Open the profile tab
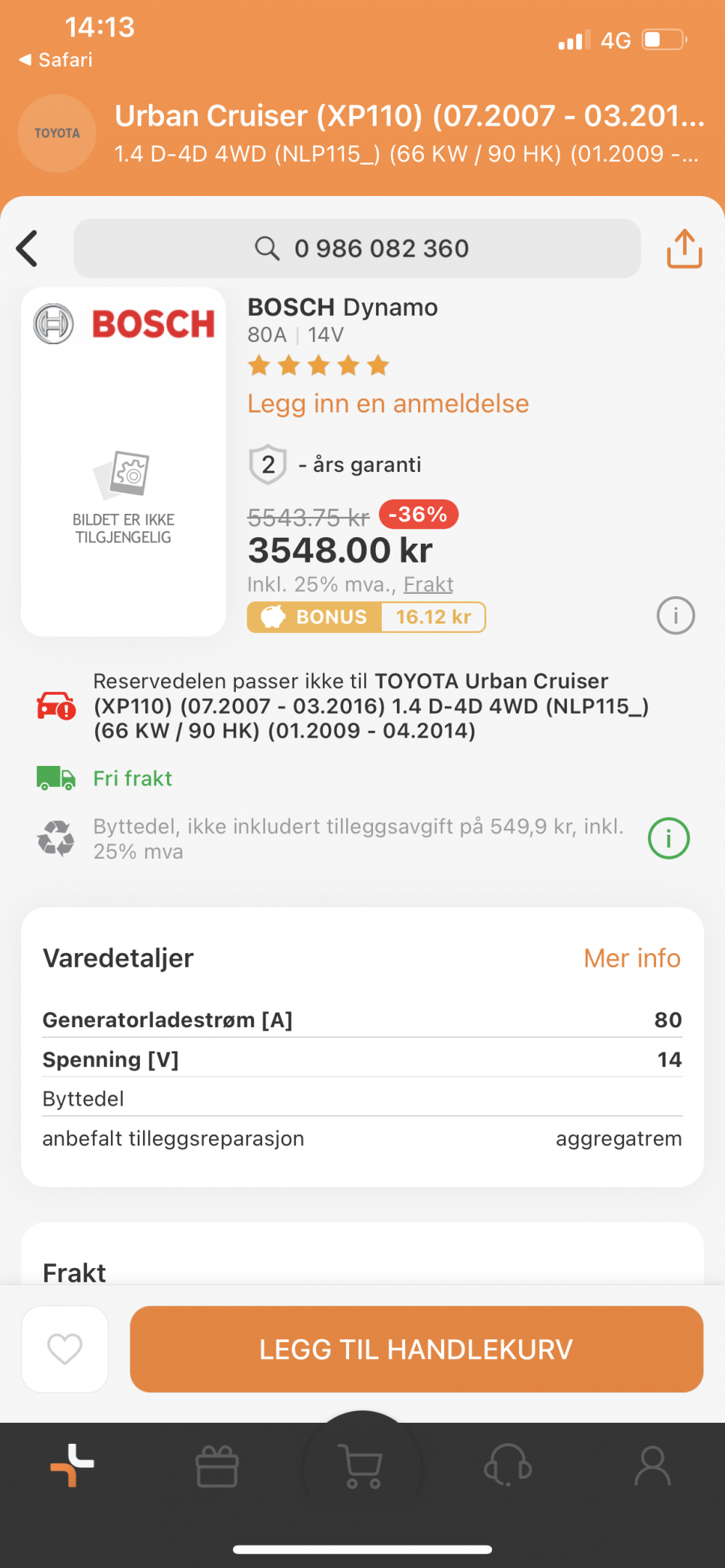The height and width of the screenshot is (1568, 725). pos(652,1466)
